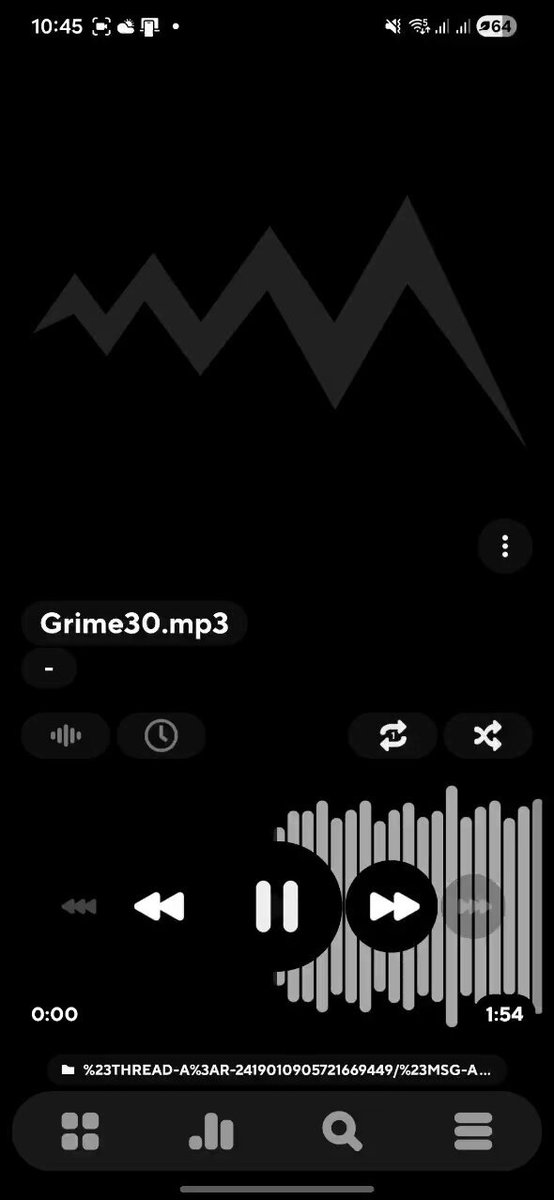Rewind with the double-arrow back button

pyautogui.click(x=160, y=907)
